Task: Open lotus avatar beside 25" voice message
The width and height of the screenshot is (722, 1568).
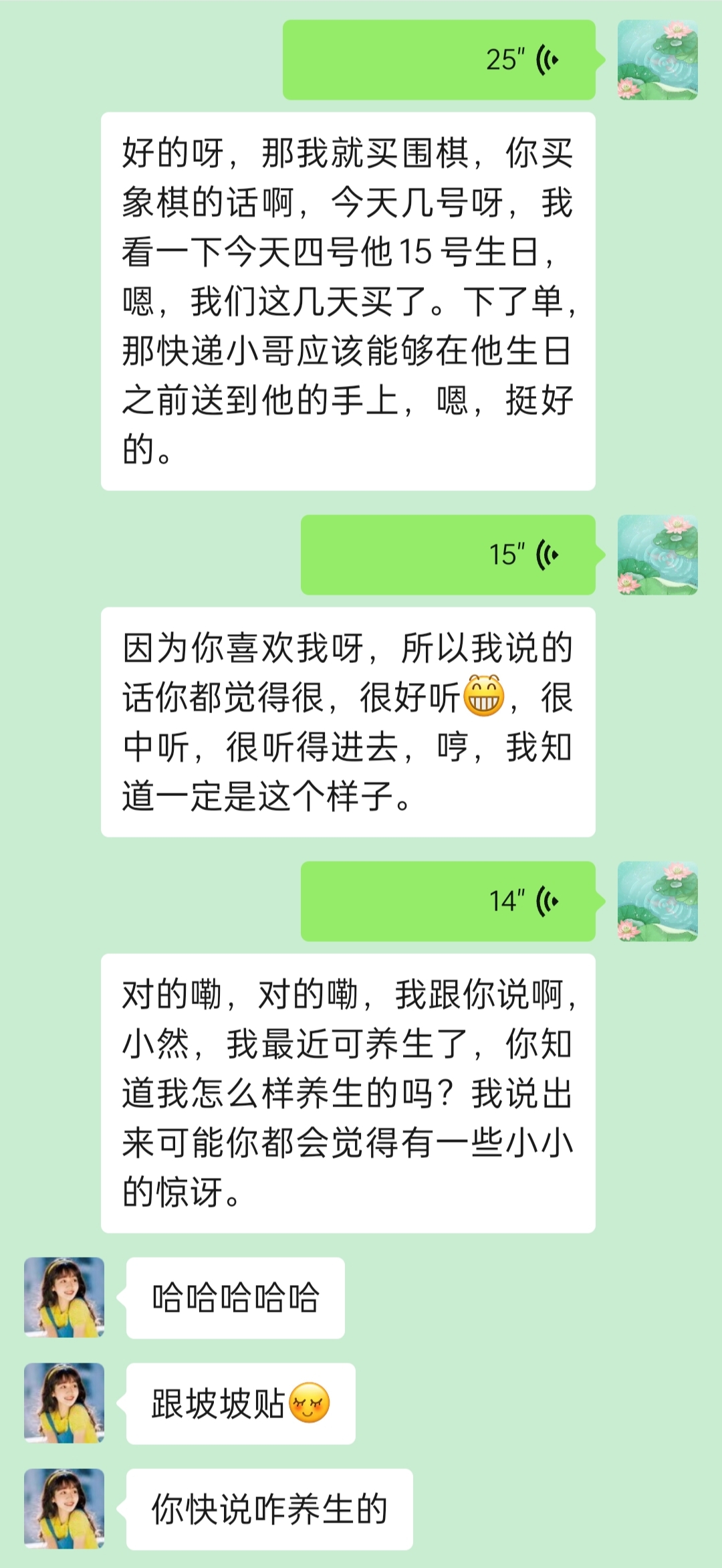Action: [657, 60]
